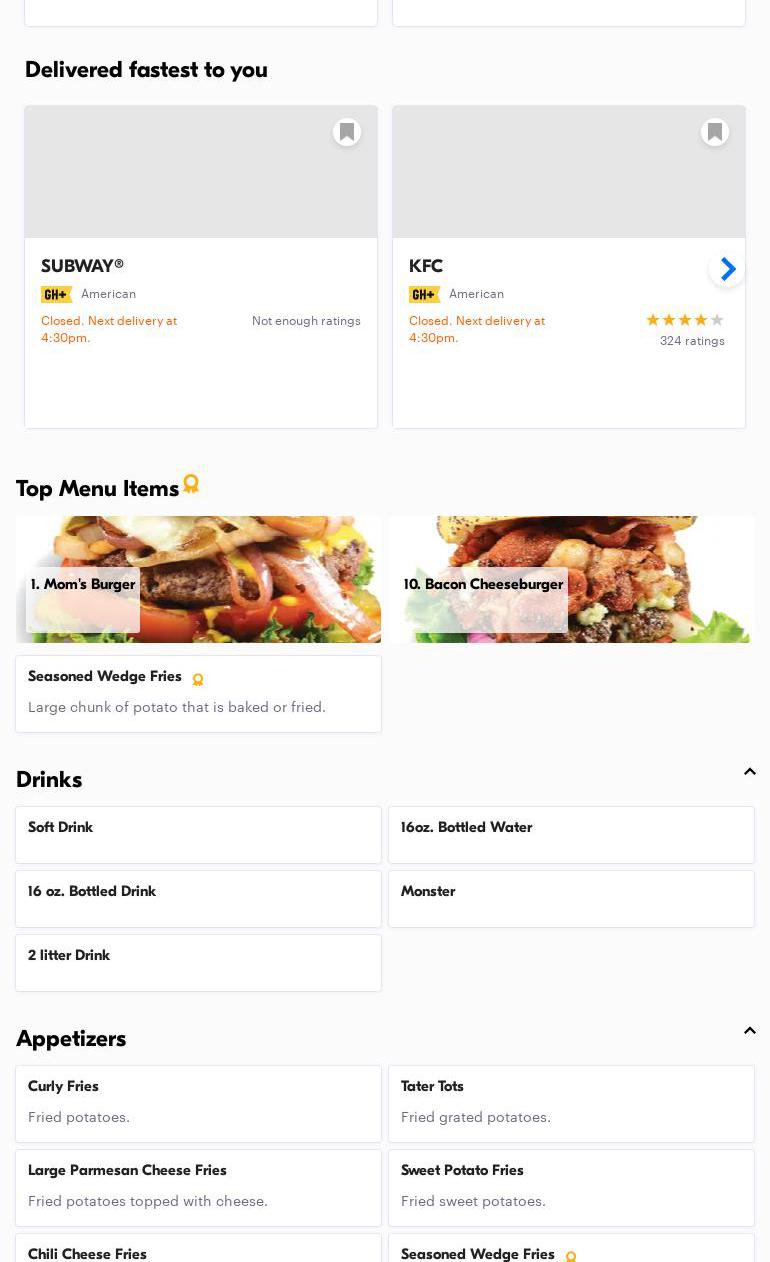Viewport: 770px width, 1262px height.
Task: Show next restaurants with right arrow
Action: pos(727,268)
